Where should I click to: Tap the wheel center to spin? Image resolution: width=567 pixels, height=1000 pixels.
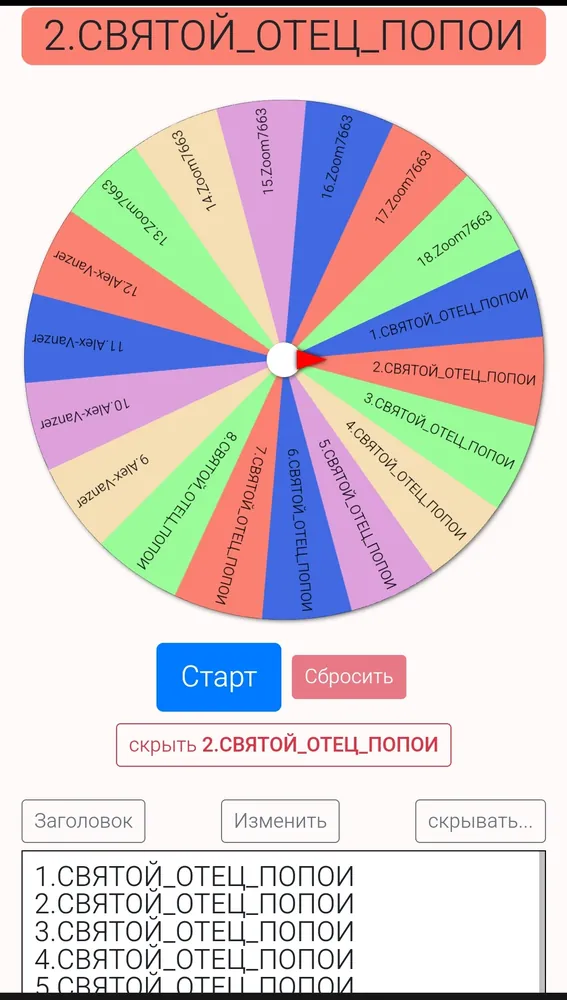[283, 360]
